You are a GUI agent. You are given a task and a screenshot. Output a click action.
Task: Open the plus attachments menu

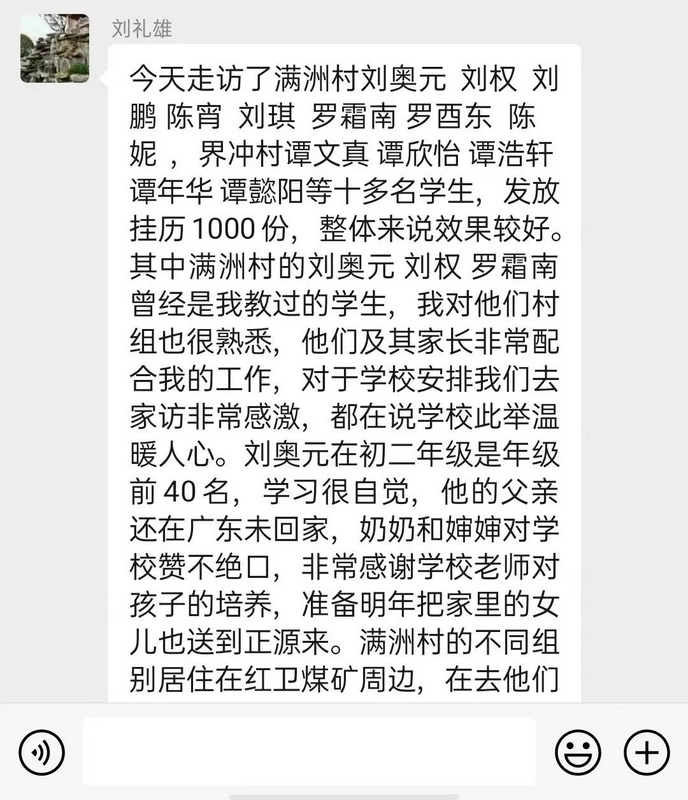(646, 750)
